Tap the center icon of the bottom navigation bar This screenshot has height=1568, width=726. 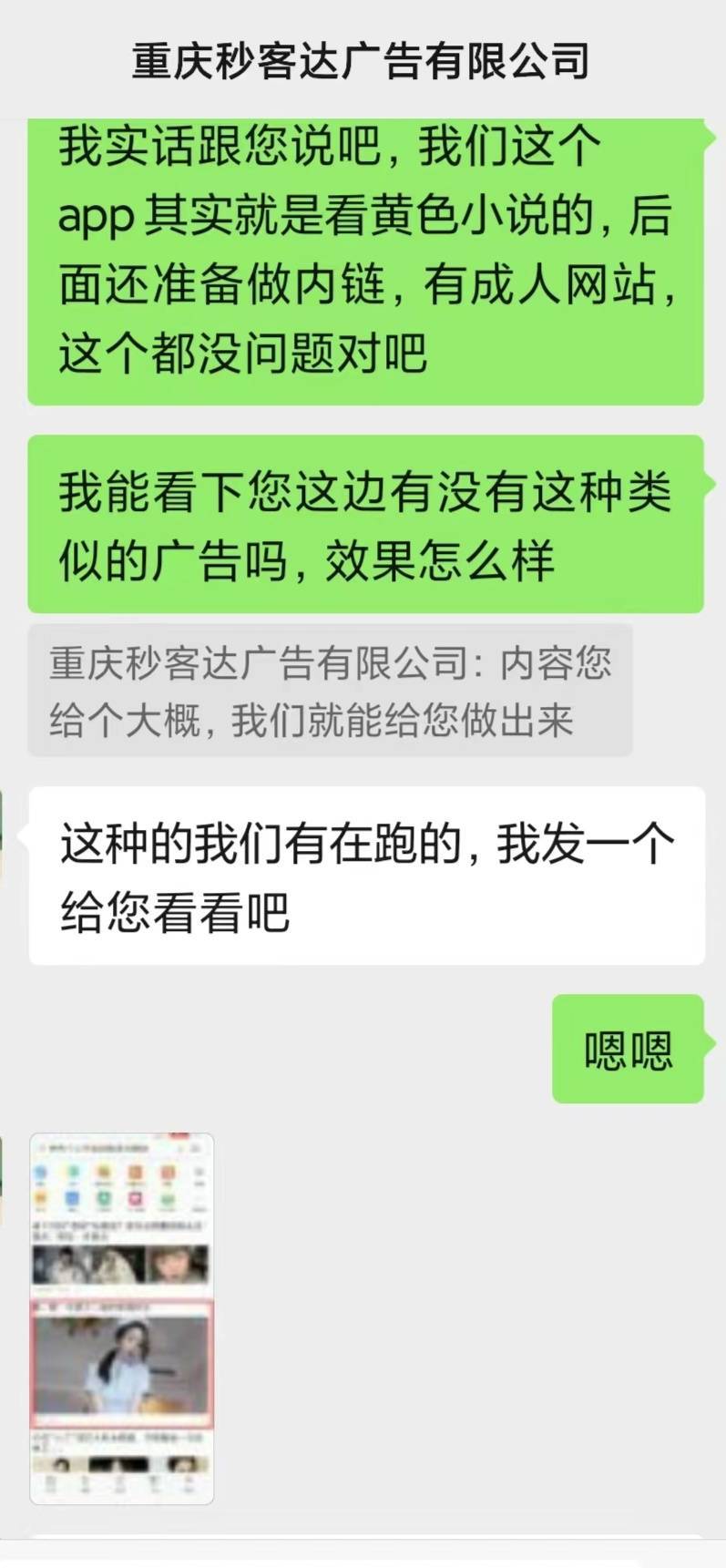coord(121,1478)
